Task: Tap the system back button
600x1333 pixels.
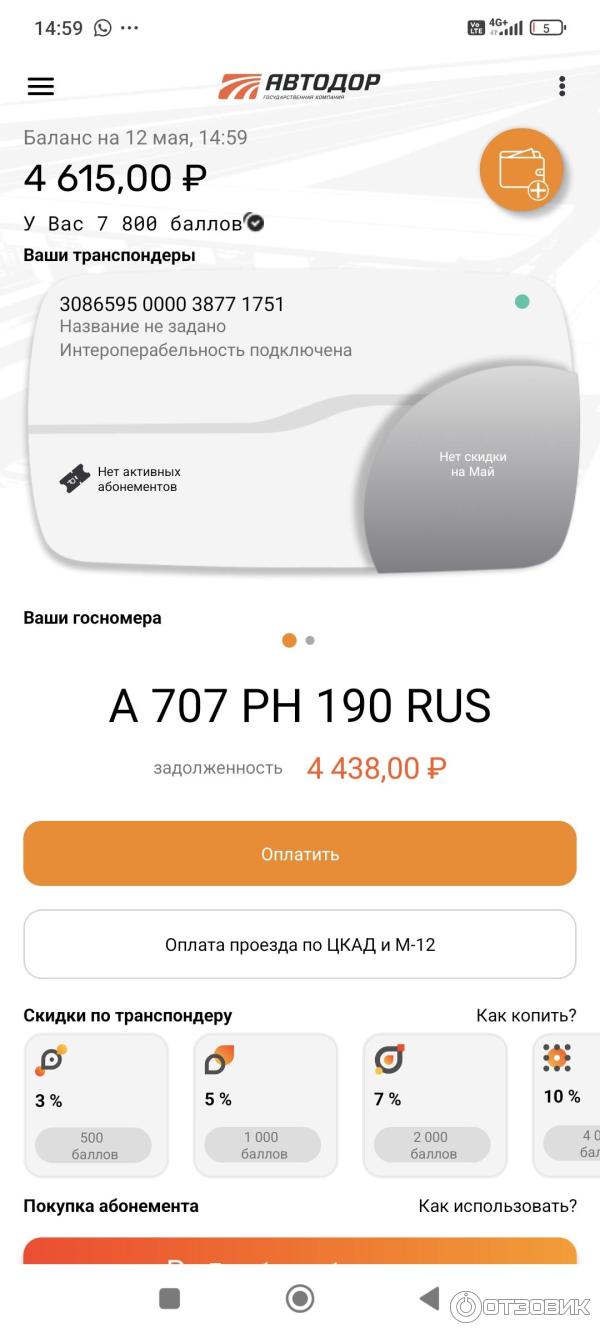Action: (x=429, y=1298)
